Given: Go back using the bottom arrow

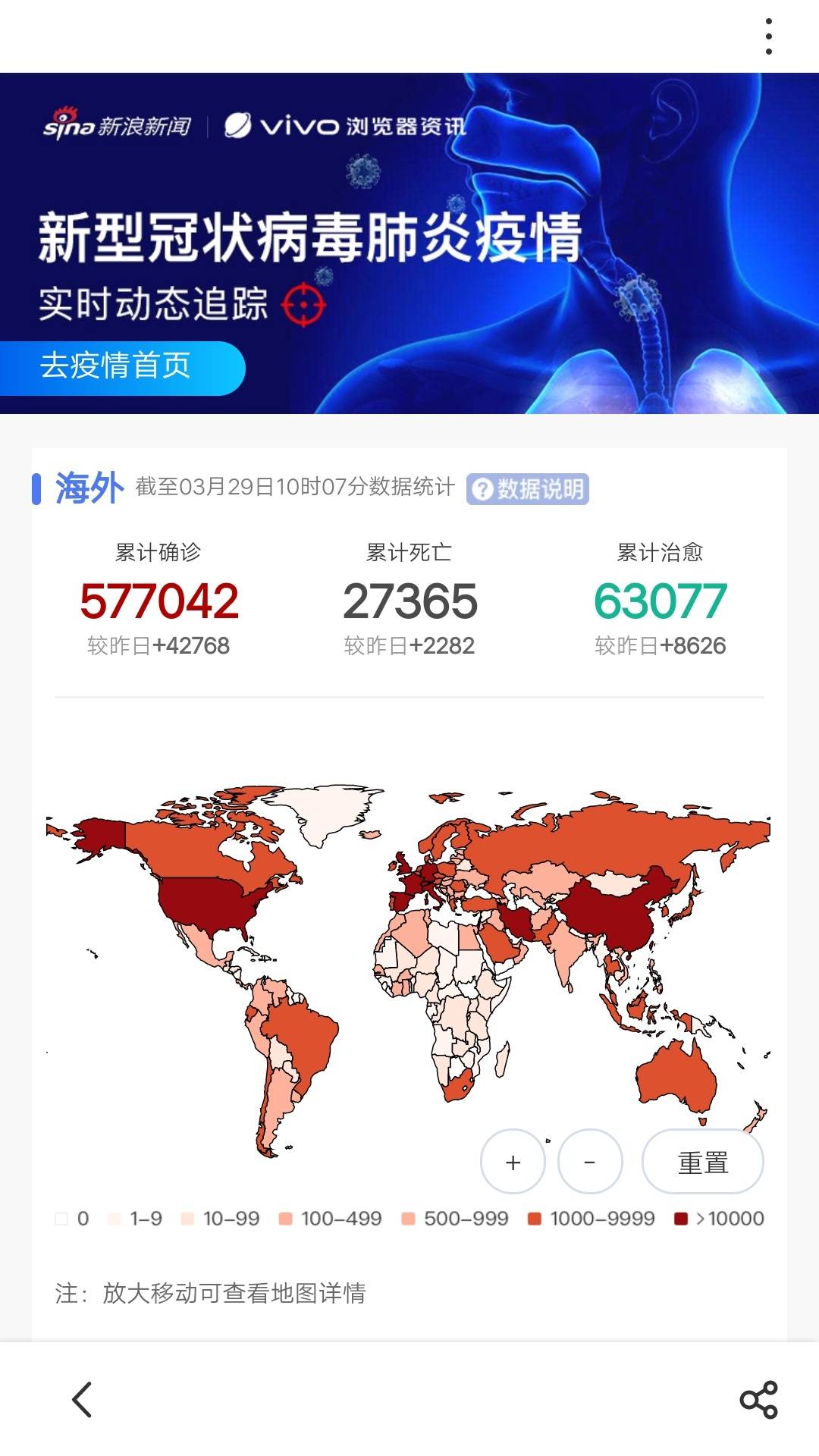Looking at the screenshot, I should [82, 1399].
